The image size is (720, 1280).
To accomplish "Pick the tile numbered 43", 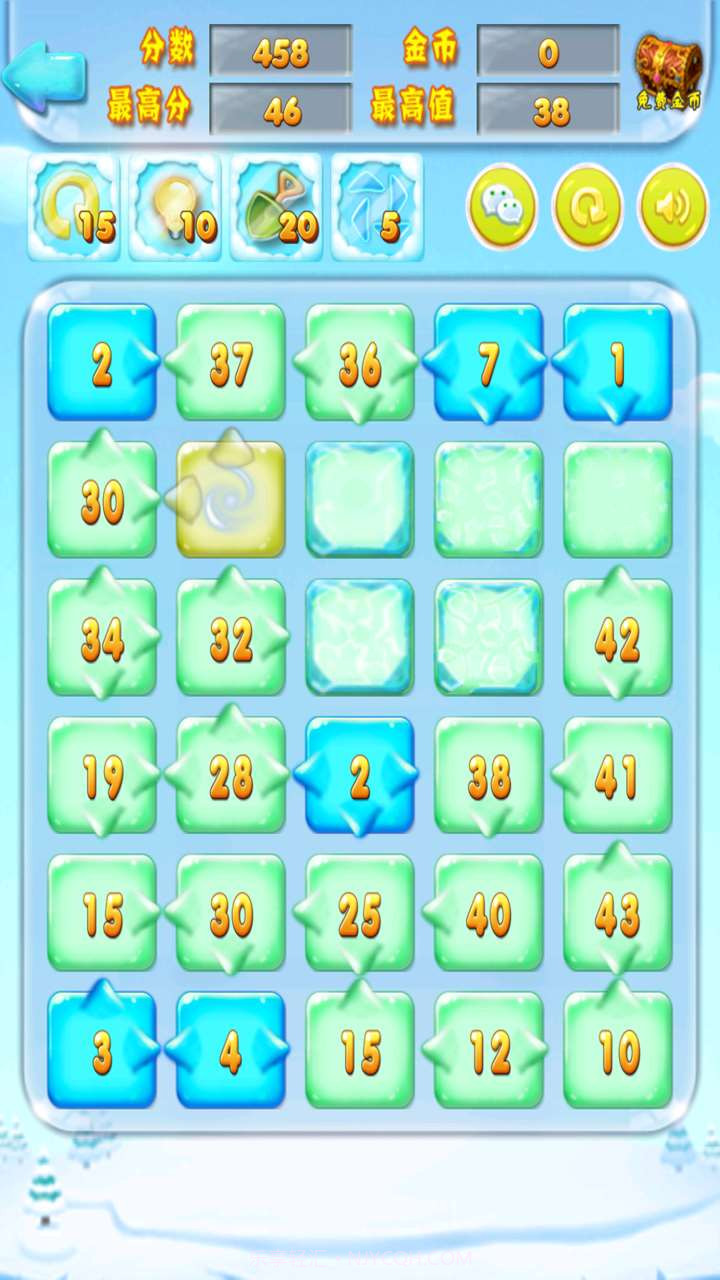I will tap(617, 912).
